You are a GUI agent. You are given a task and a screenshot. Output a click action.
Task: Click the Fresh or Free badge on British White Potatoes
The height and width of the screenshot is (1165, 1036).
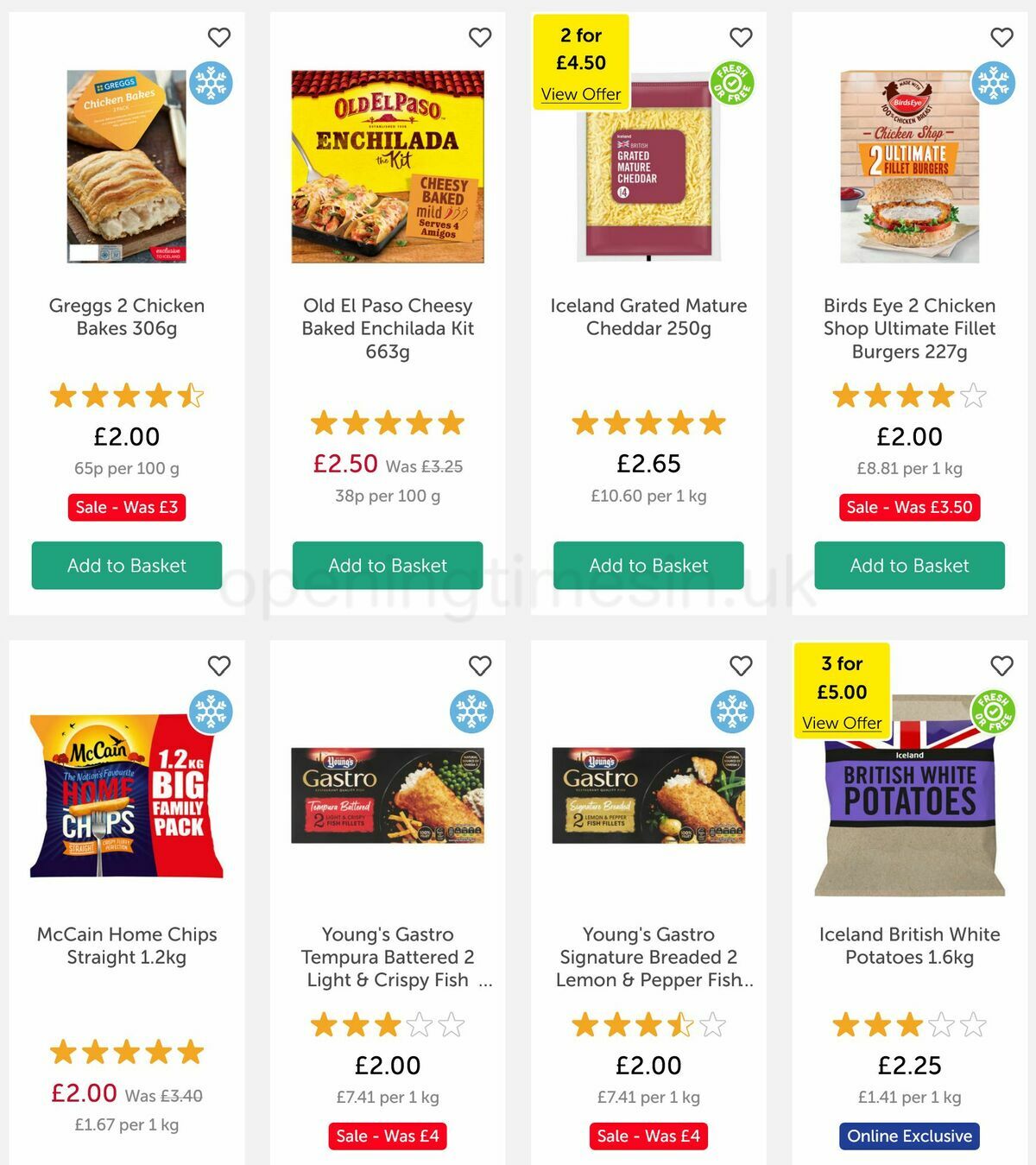tap(993, 711)
